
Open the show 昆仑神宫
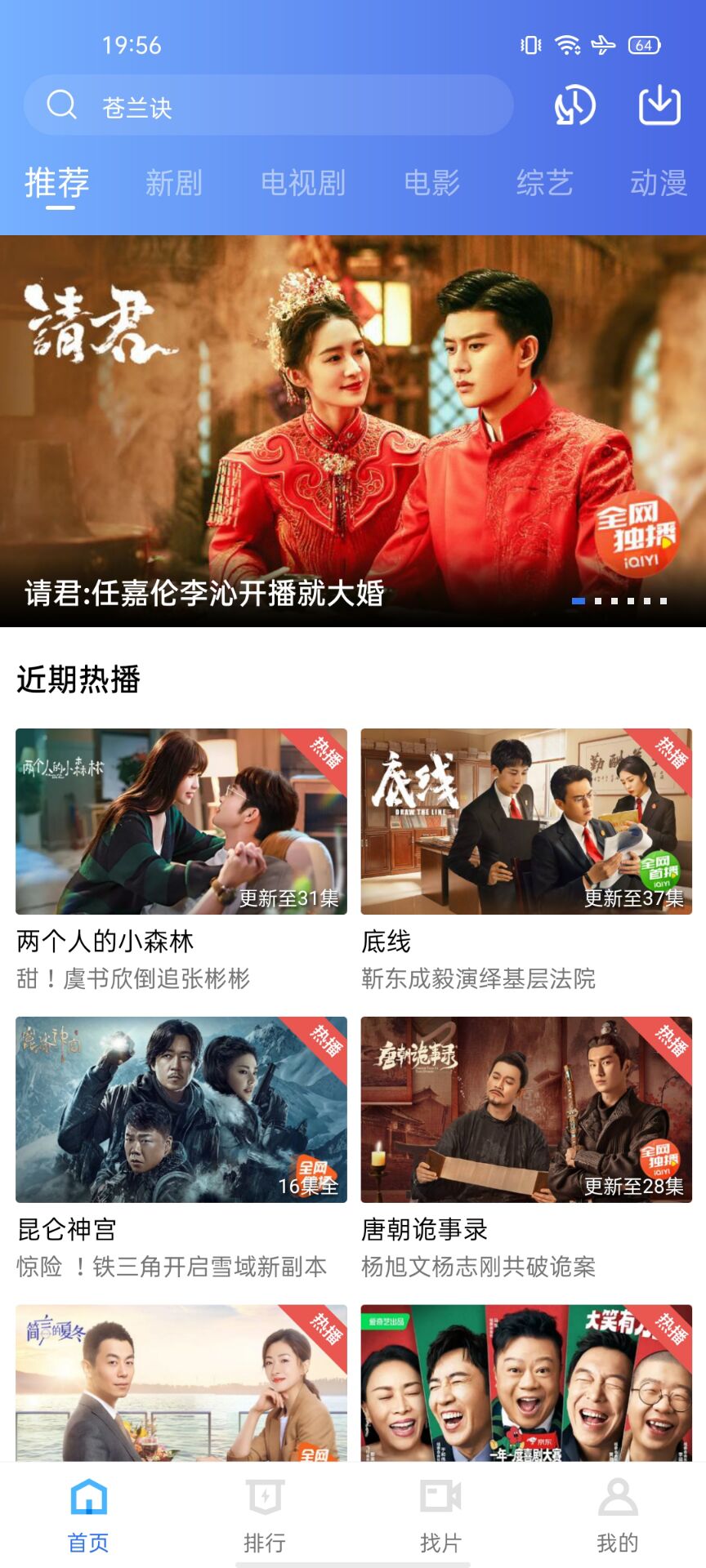[x=181, y=1109]
